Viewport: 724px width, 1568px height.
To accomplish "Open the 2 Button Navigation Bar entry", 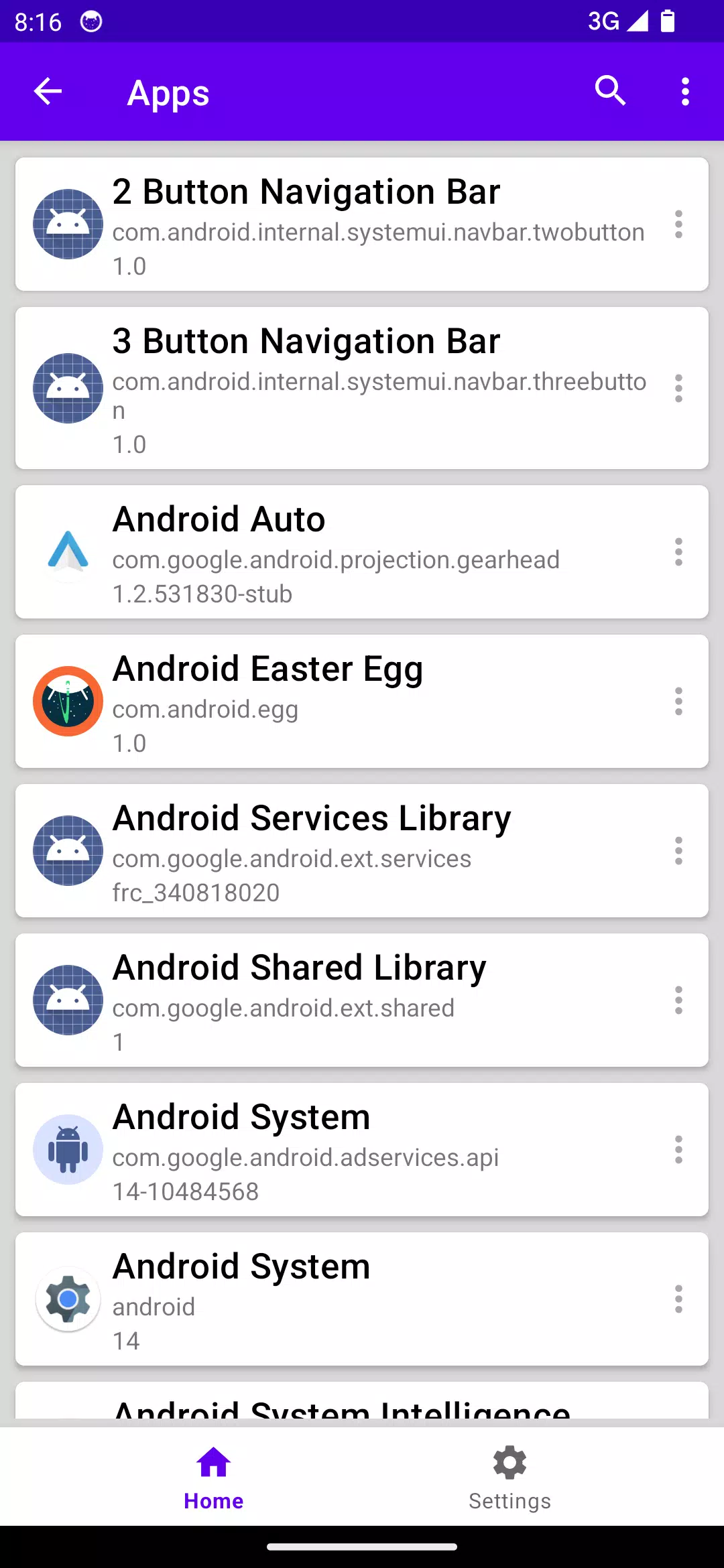I will coord(362,224).
